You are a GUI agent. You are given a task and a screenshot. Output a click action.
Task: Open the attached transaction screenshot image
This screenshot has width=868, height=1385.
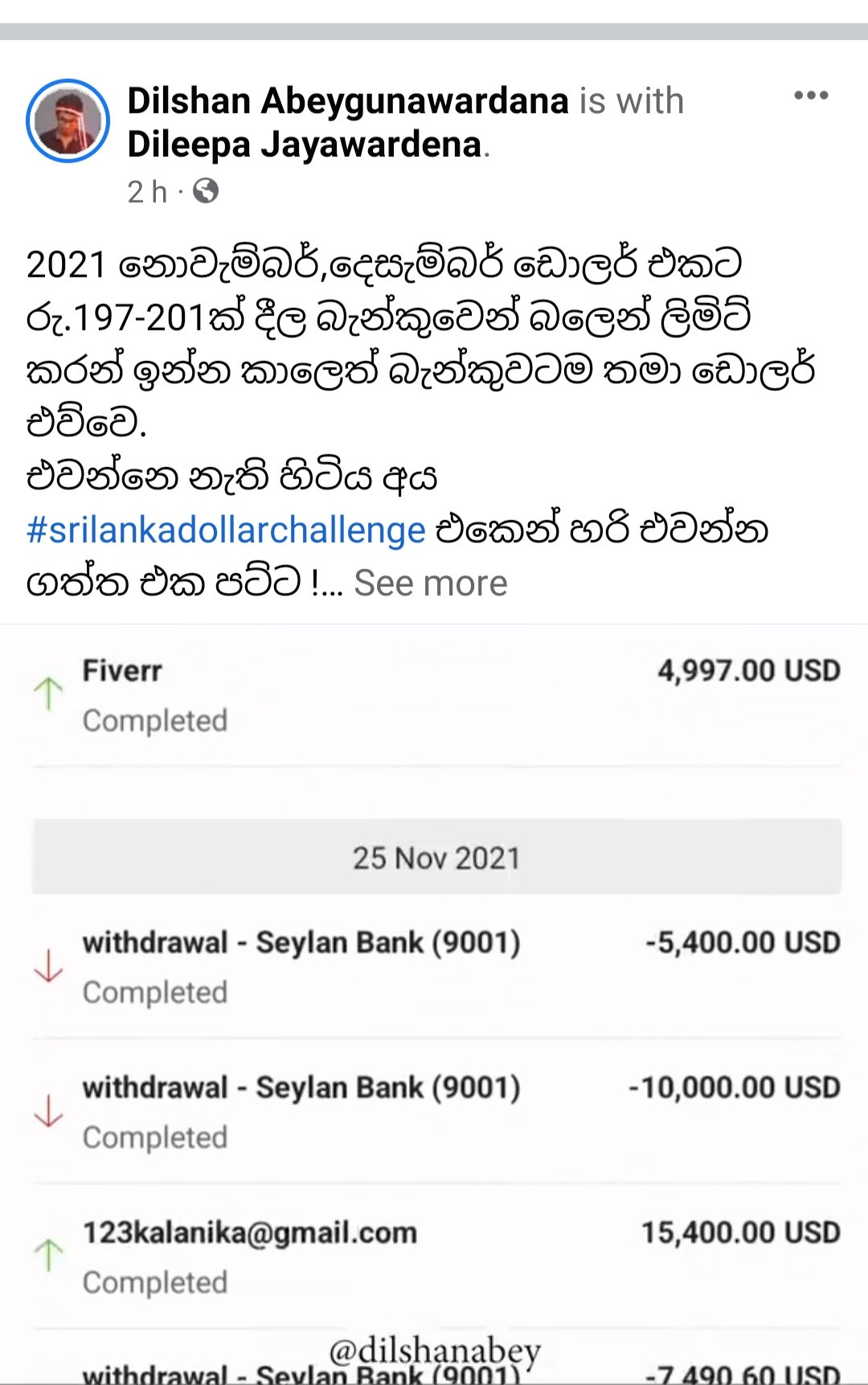coord(434,1005)
